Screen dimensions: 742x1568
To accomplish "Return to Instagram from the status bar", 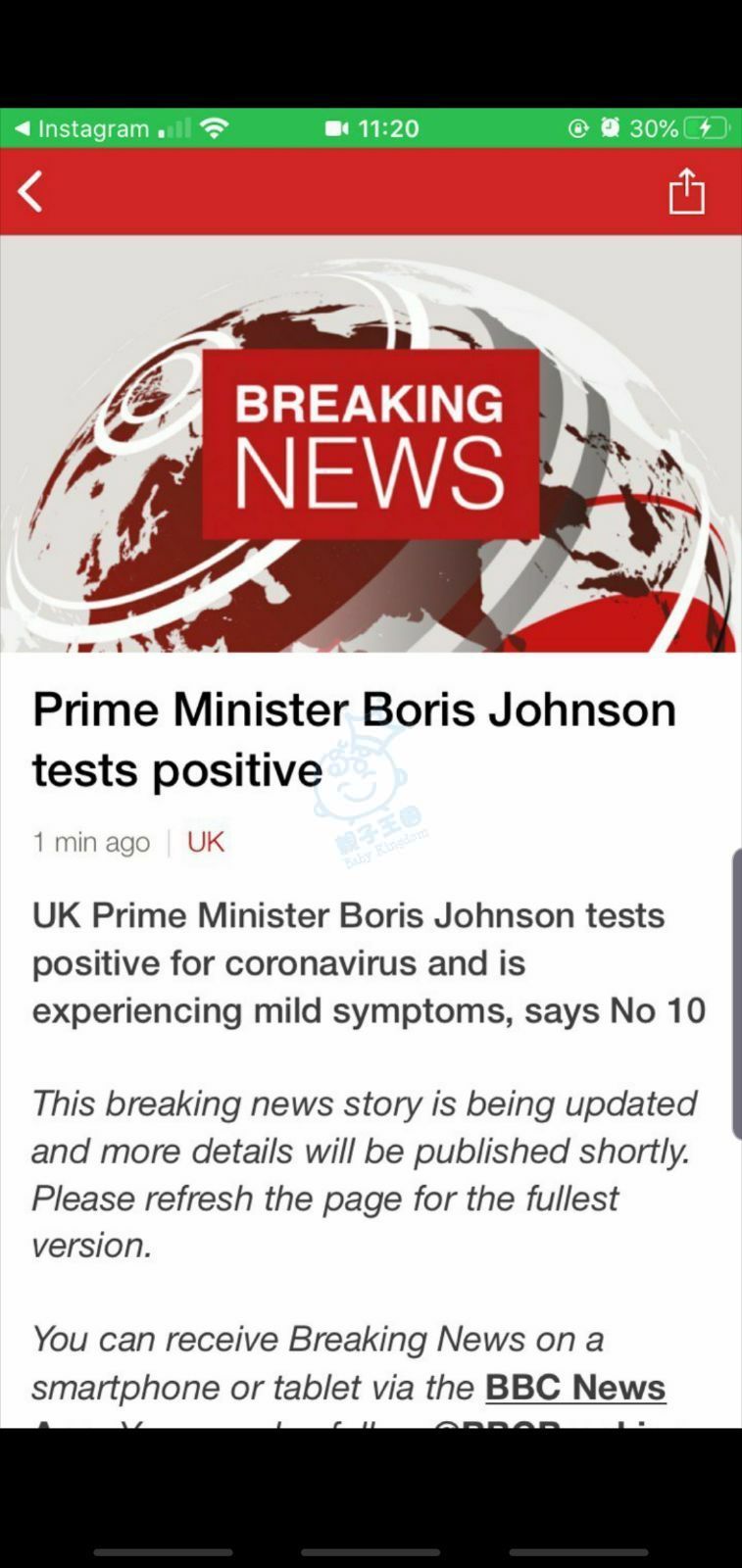I will coord(82,128).
